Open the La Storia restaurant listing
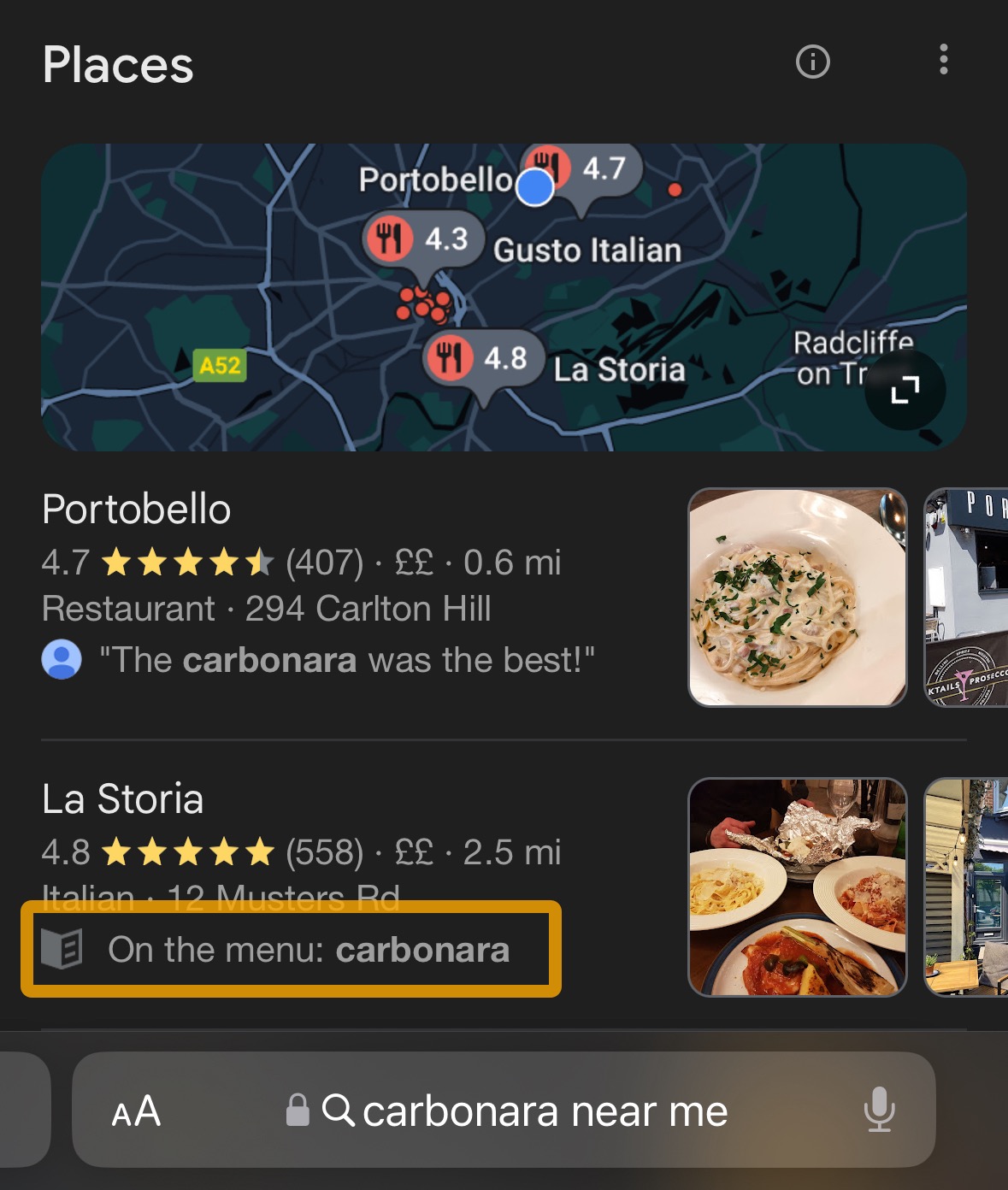 (x=123, y=798)
